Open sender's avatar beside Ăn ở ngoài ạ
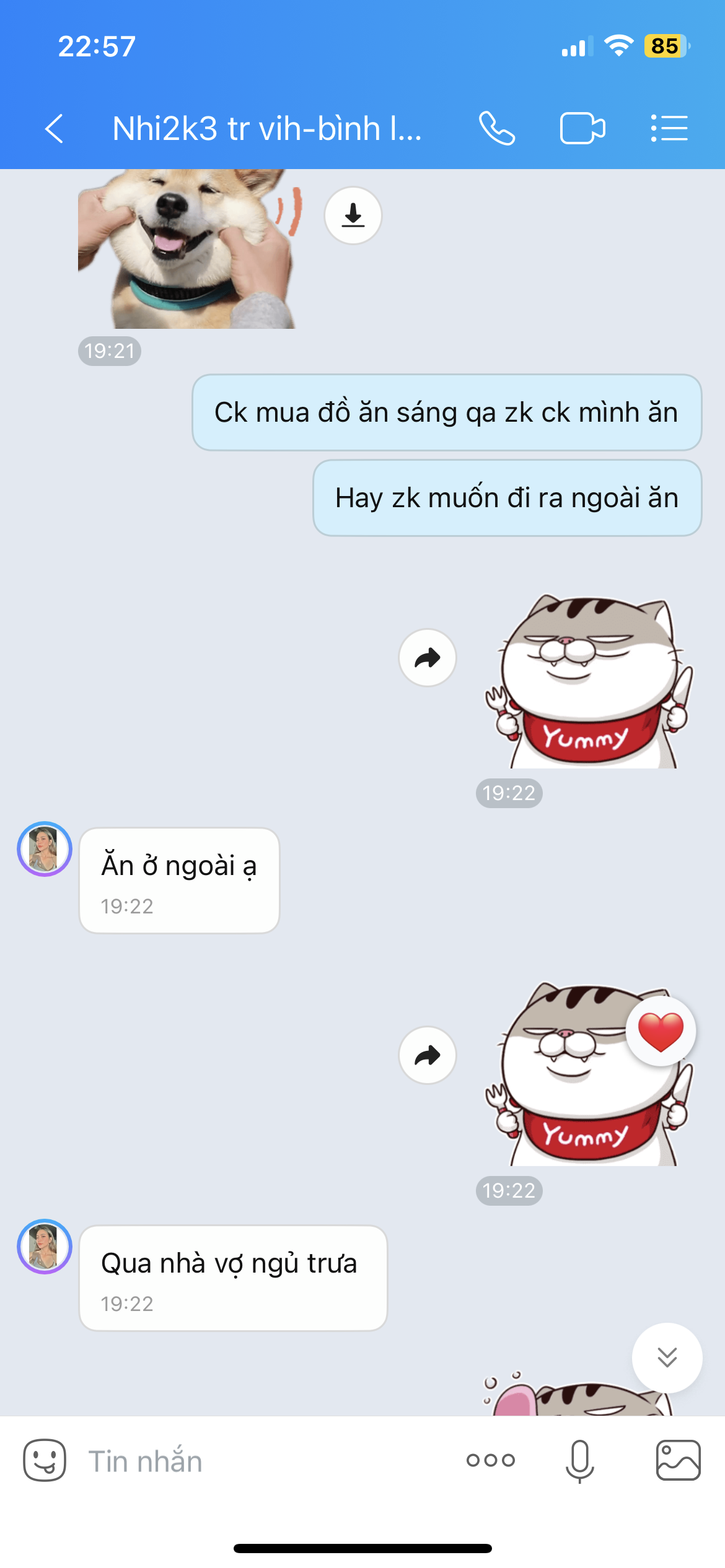The width and height of the screenshot is (725, 1568). tap(45, 849)
